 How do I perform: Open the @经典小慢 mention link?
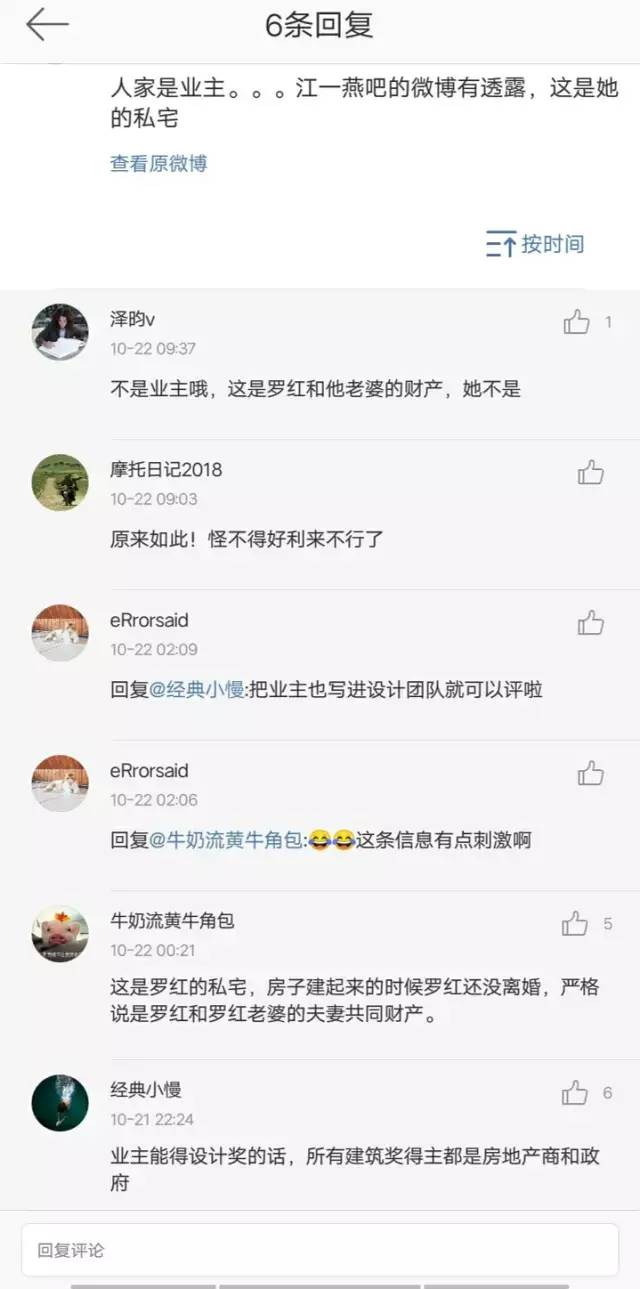tap(197, 689)
